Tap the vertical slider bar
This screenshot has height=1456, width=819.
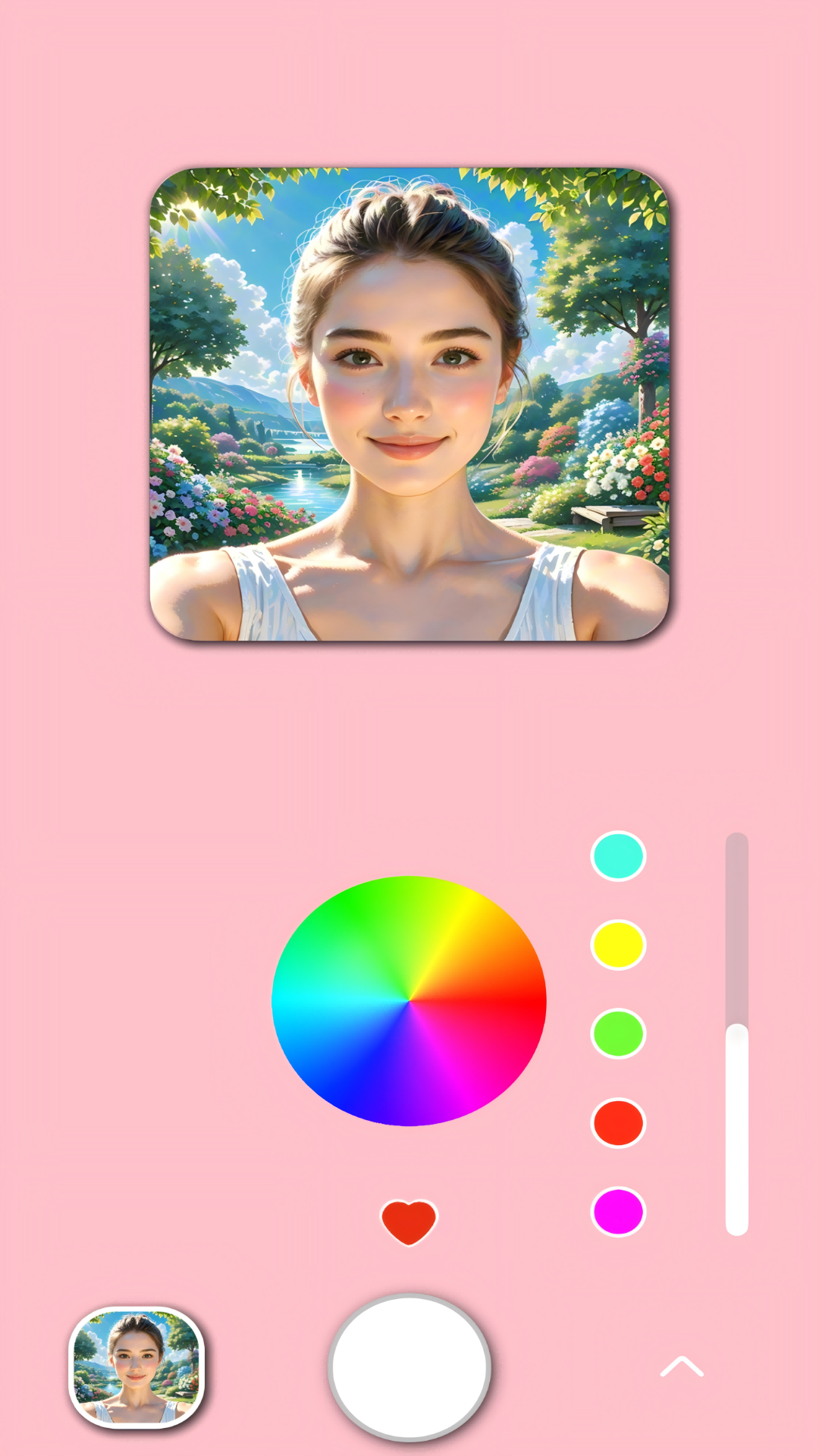coord(736,1034)
